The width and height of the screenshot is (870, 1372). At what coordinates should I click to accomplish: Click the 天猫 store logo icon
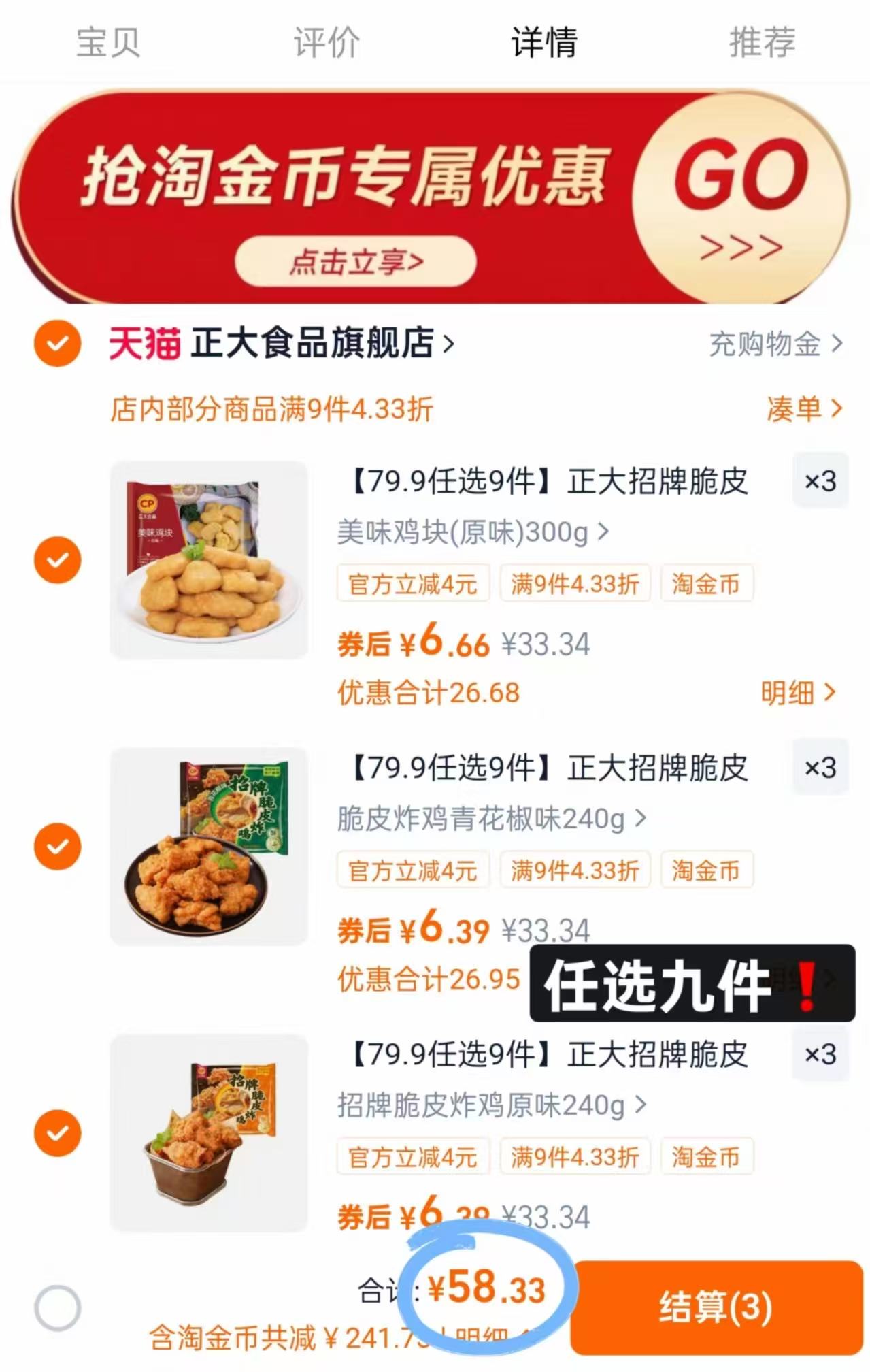[x=144, y=343]
